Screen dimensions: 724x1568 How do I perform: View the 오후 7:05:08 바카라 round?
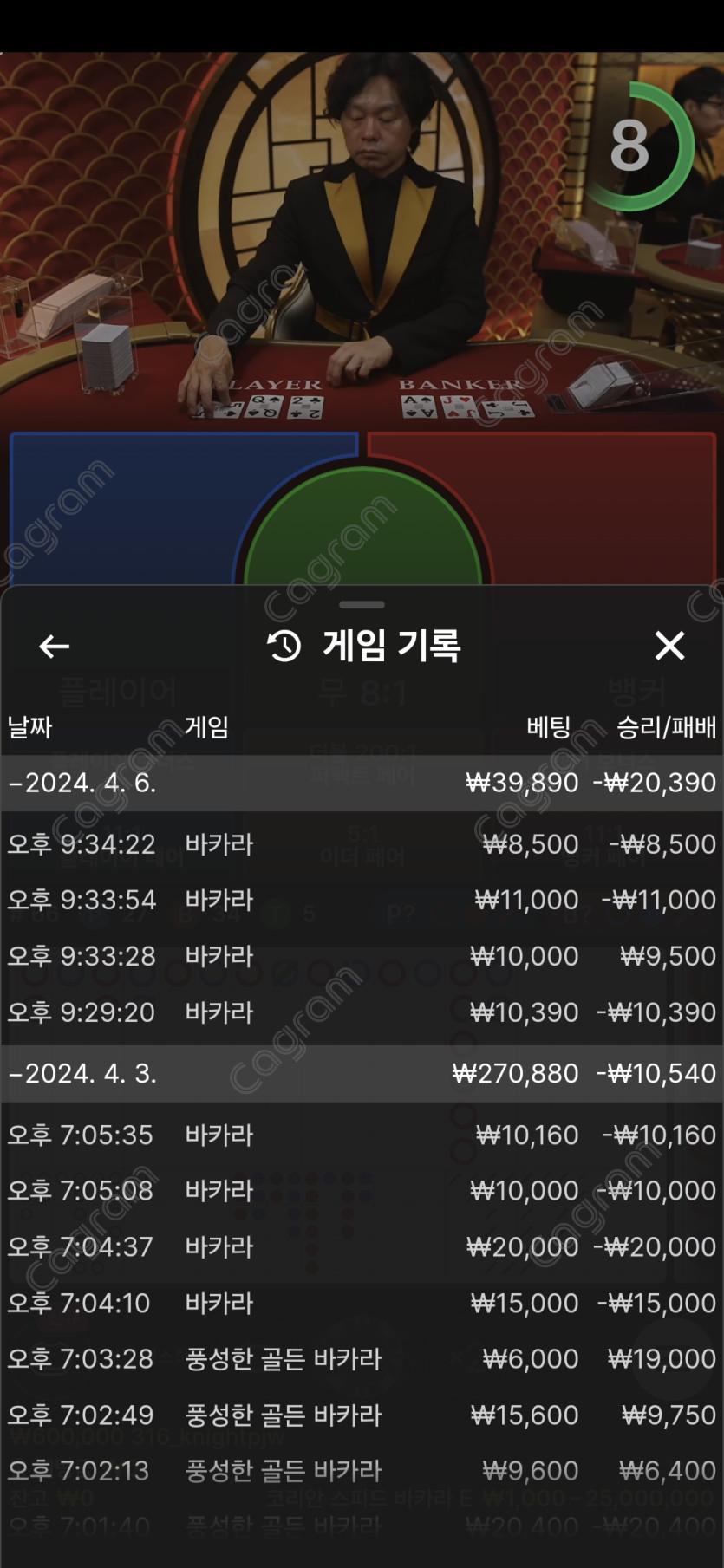[x=362, y=1191]
